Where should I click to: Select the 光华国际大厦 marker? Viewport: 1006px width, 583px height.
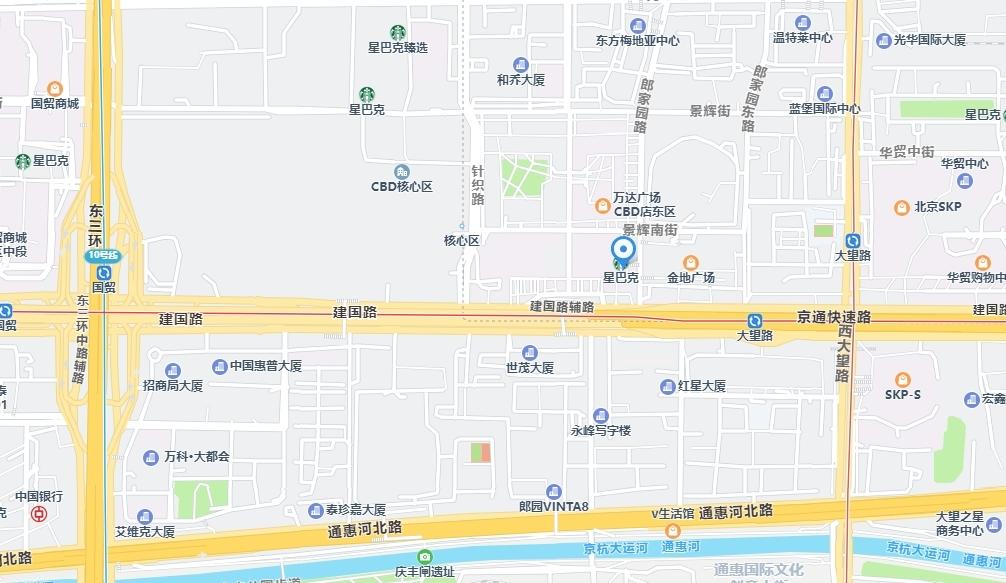883,40
